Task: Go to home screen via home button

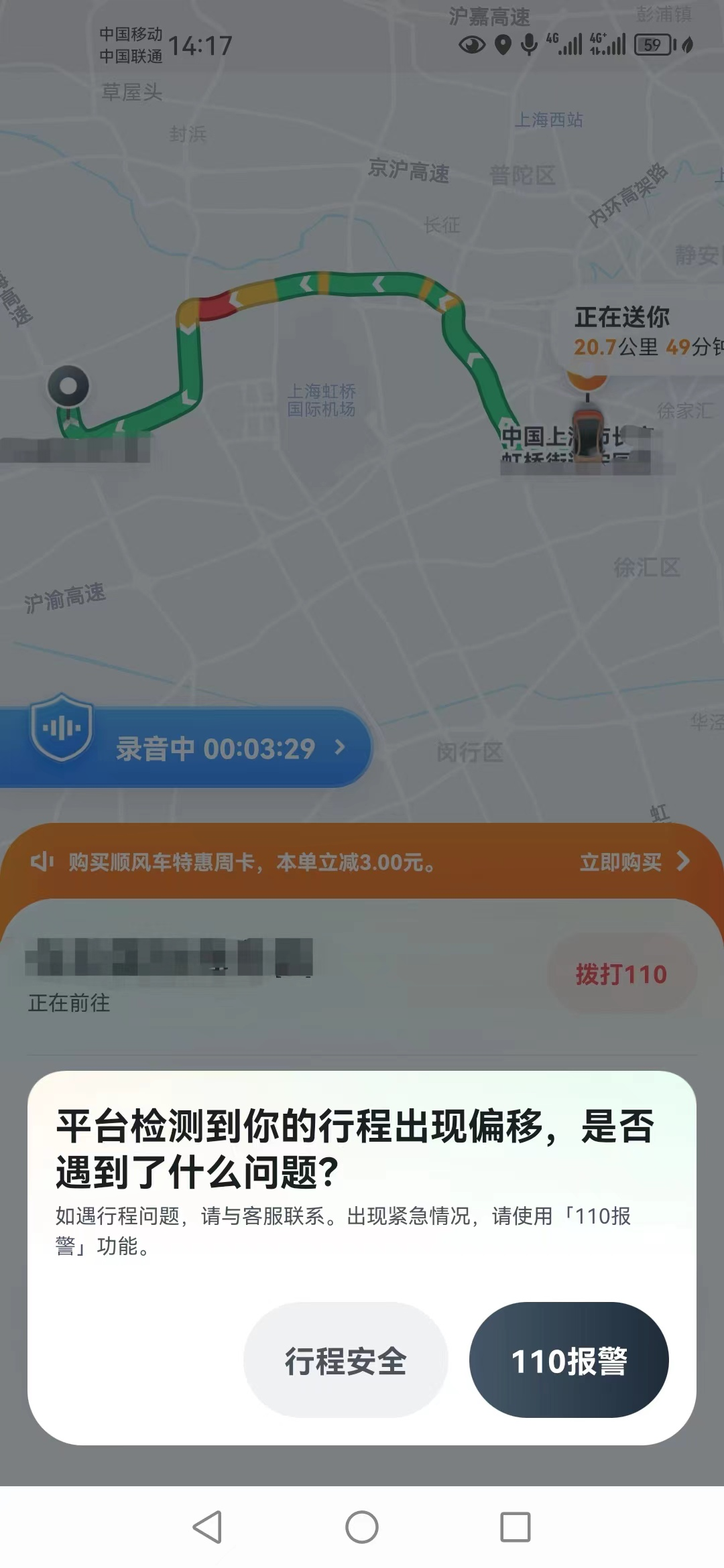Action: [x=362, y=1527]
